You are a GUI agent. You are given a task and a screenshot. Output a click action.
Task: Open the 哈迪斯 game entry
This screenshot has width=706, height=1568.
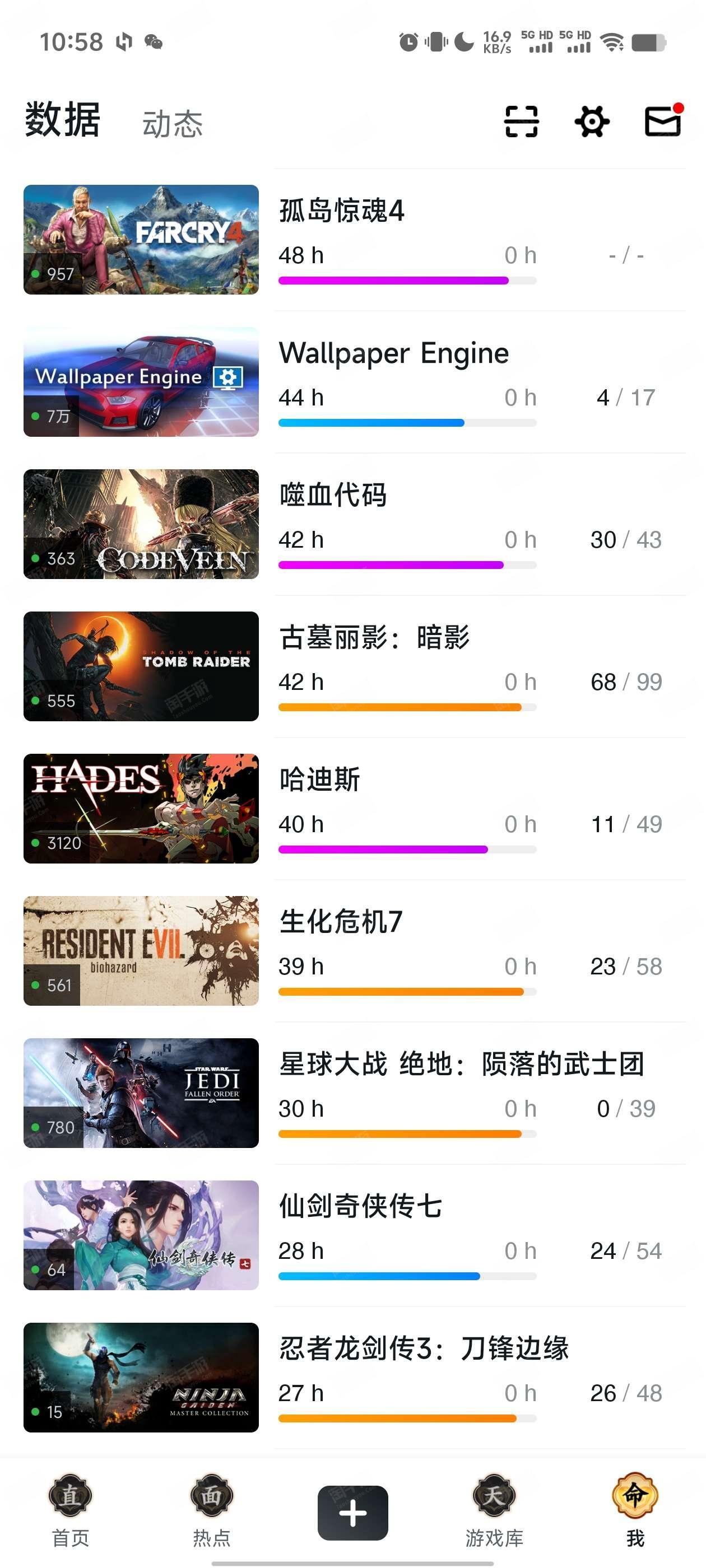354,808
